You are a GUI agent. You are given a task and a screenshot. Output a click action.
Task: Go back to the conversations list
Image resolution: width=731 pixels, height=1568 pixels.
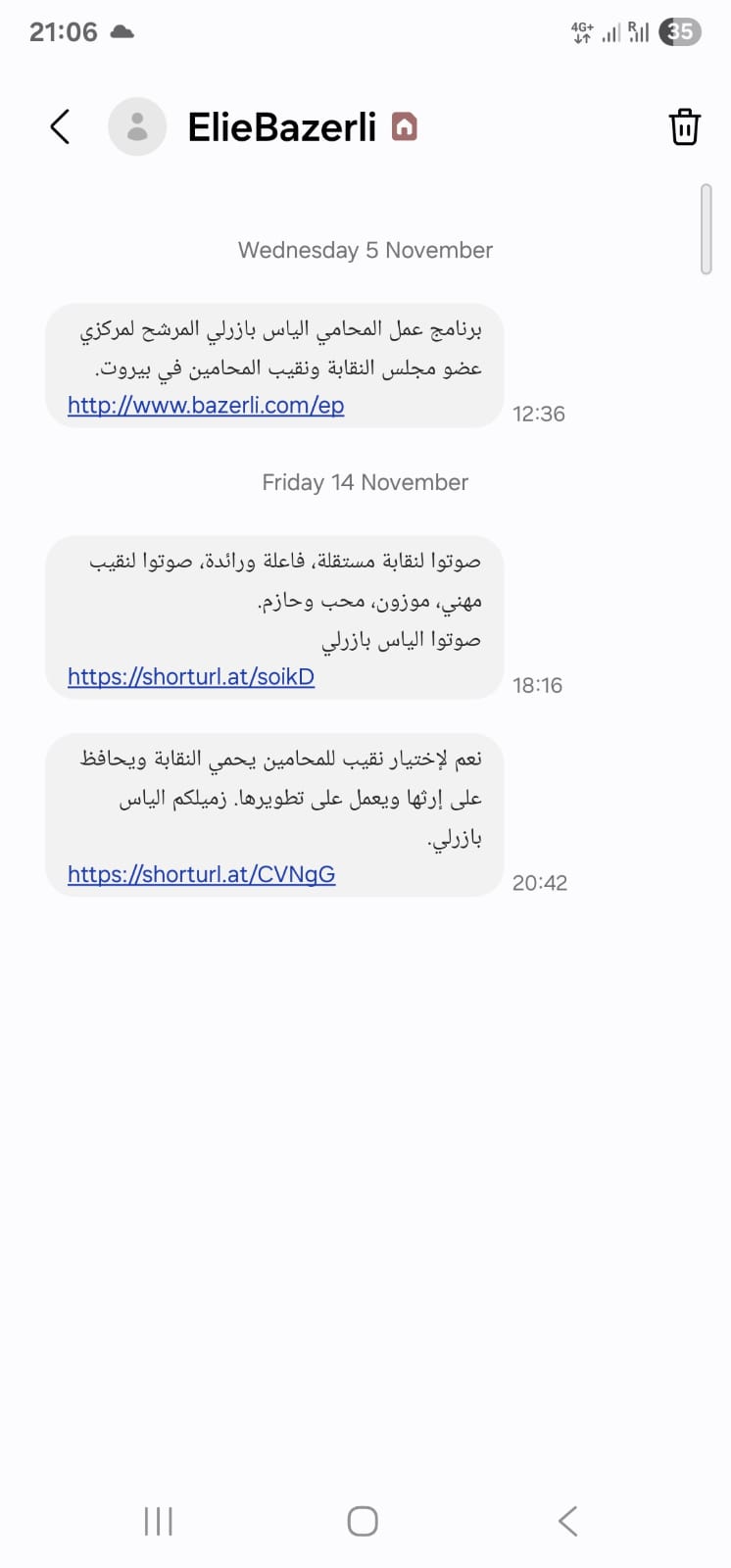[60, 126]
